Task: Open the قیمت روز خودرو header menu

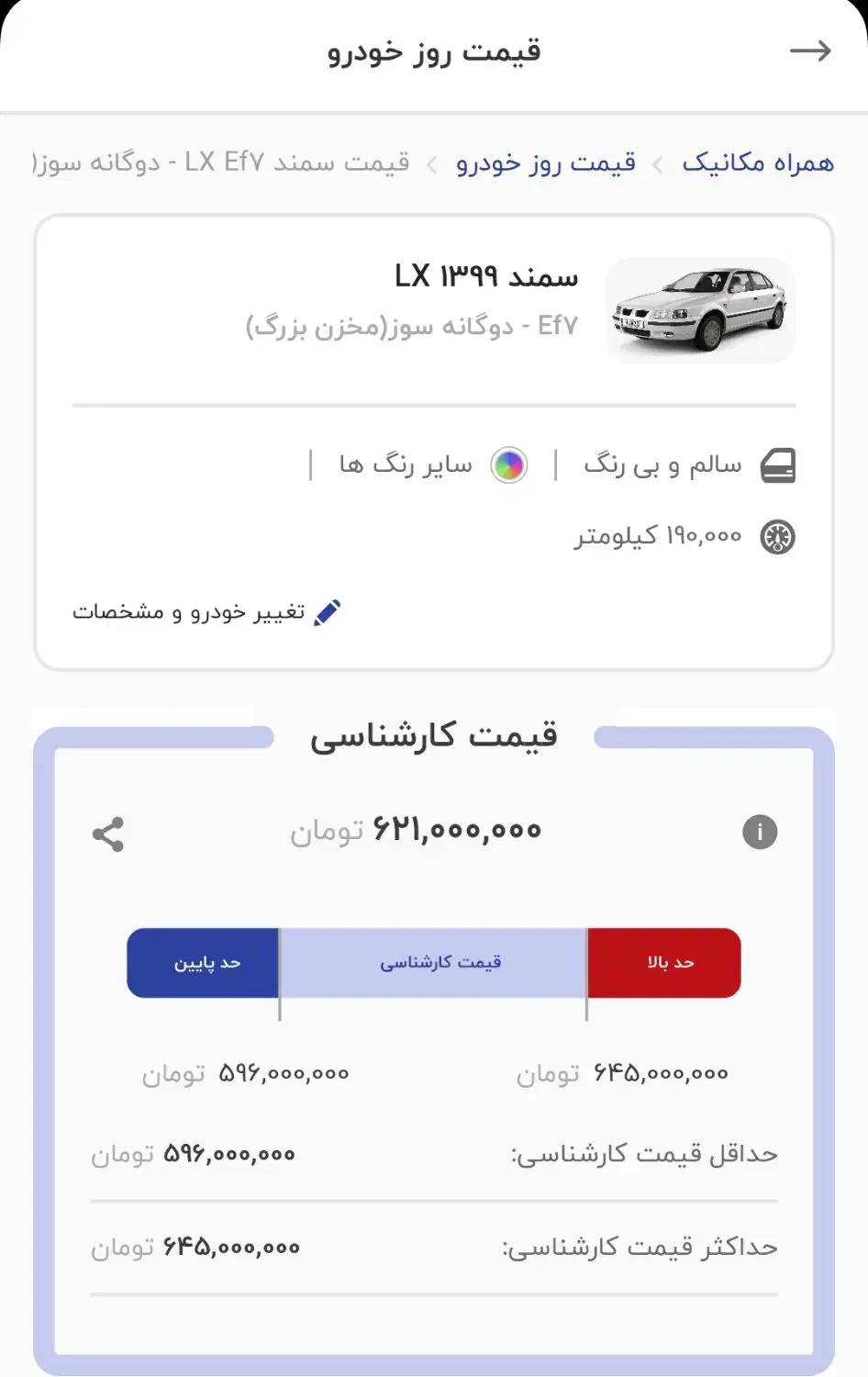Action: click(x=434, y=50)
